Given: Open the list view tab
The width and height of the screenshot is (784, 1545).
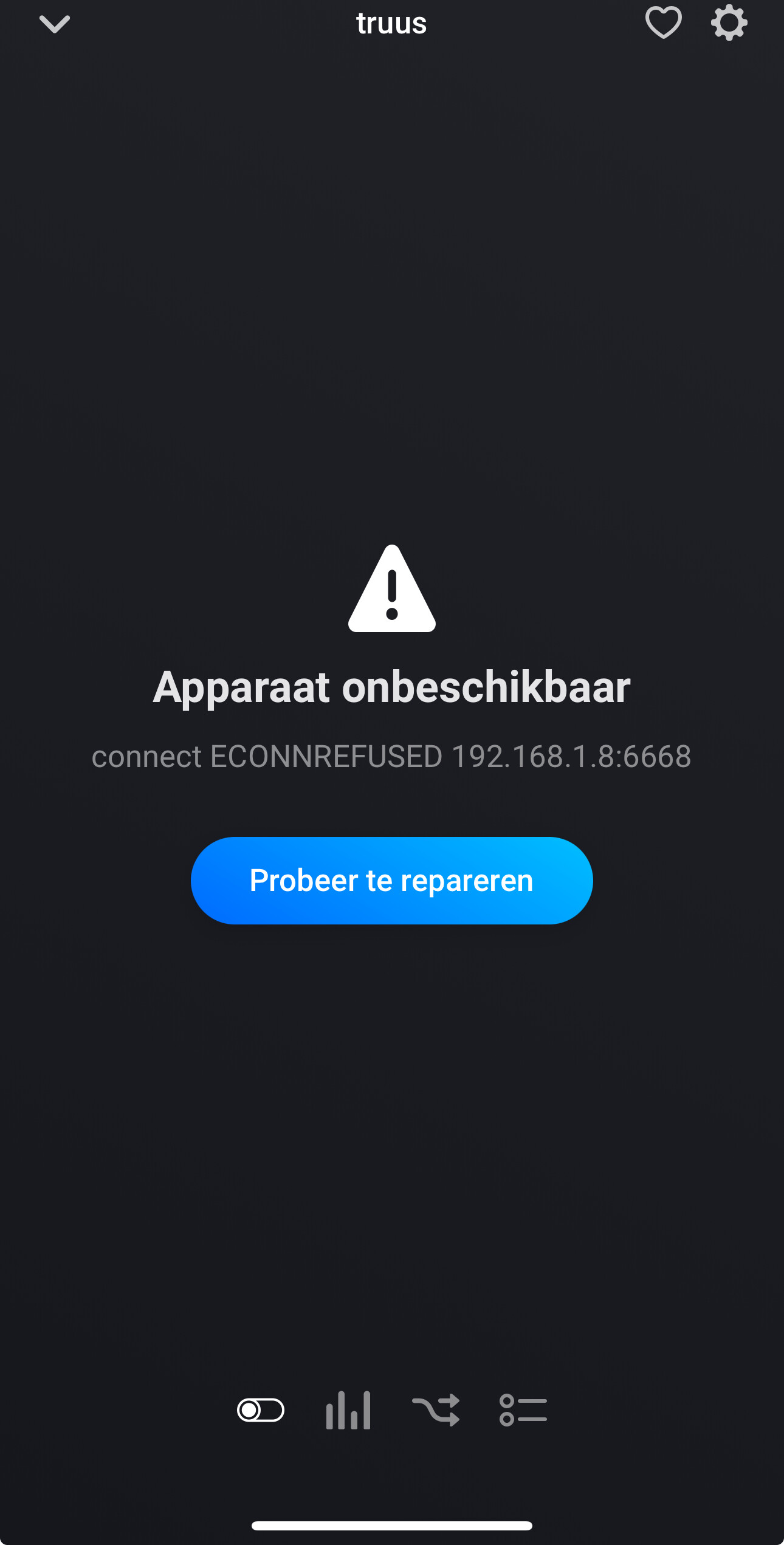Looking at the screenshot, I should click(x=523, y=1410).
